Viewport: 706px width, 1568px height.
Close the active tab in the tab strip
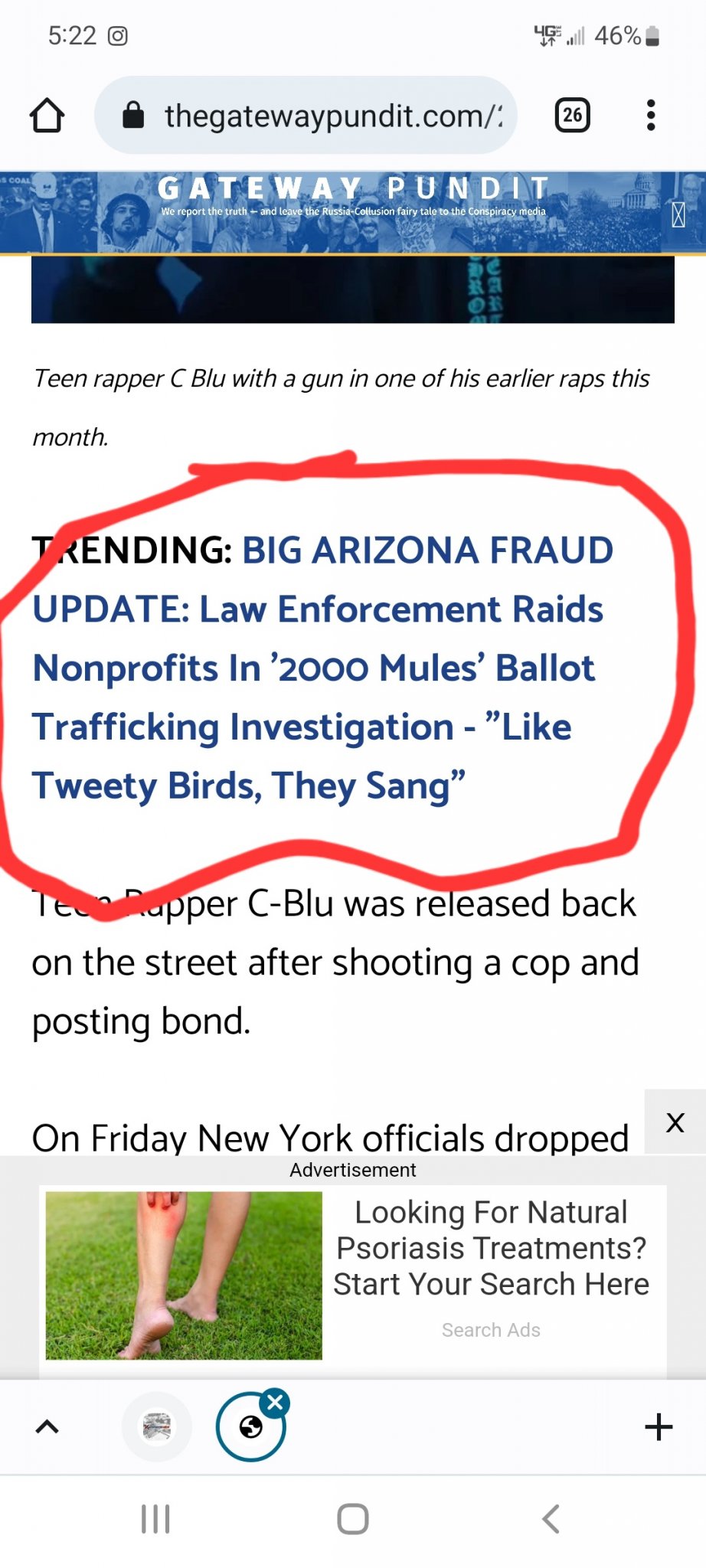pyautogui.click(x=275, y=1403)
